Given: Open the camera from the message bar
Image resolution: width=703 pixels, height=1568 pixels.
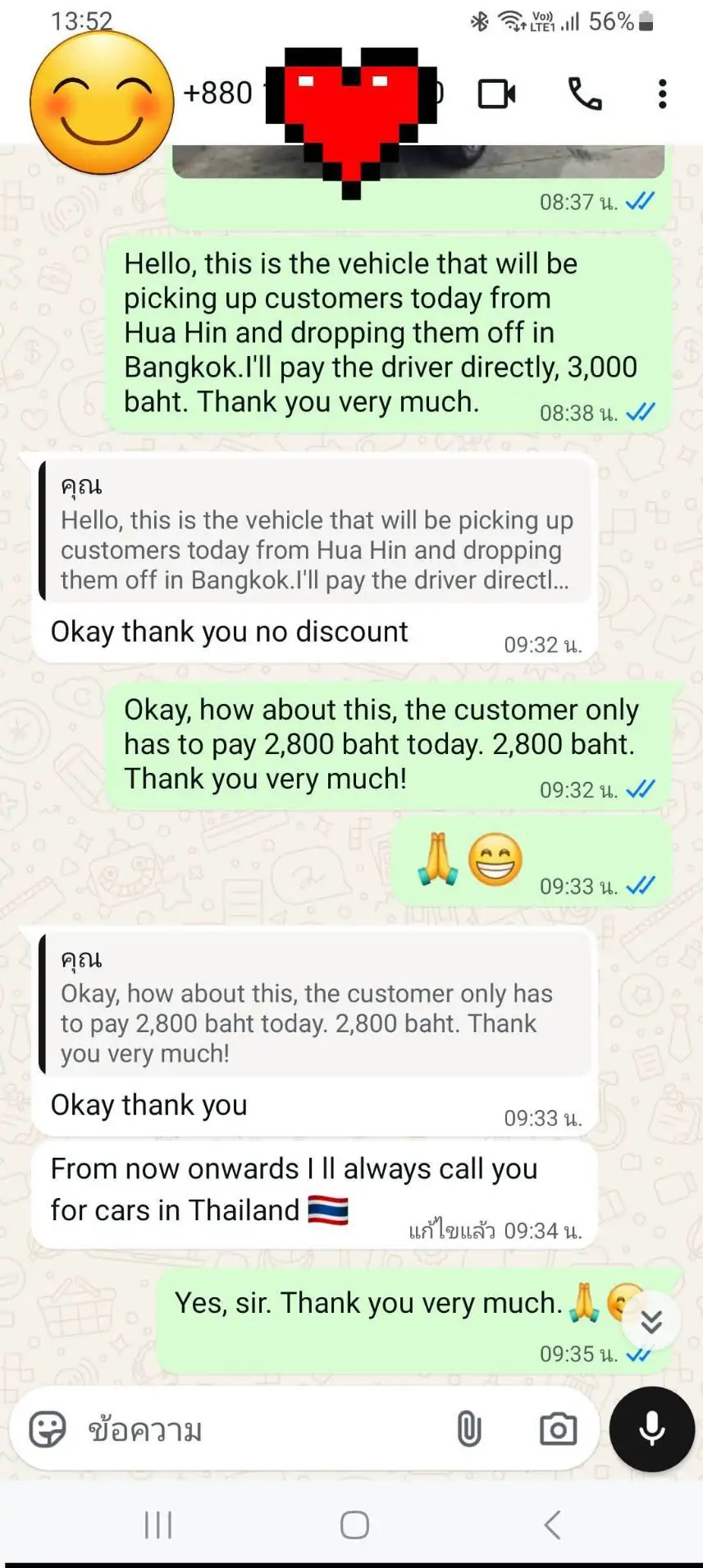Looking at the screenshot, I should (x=558, y=1429).
